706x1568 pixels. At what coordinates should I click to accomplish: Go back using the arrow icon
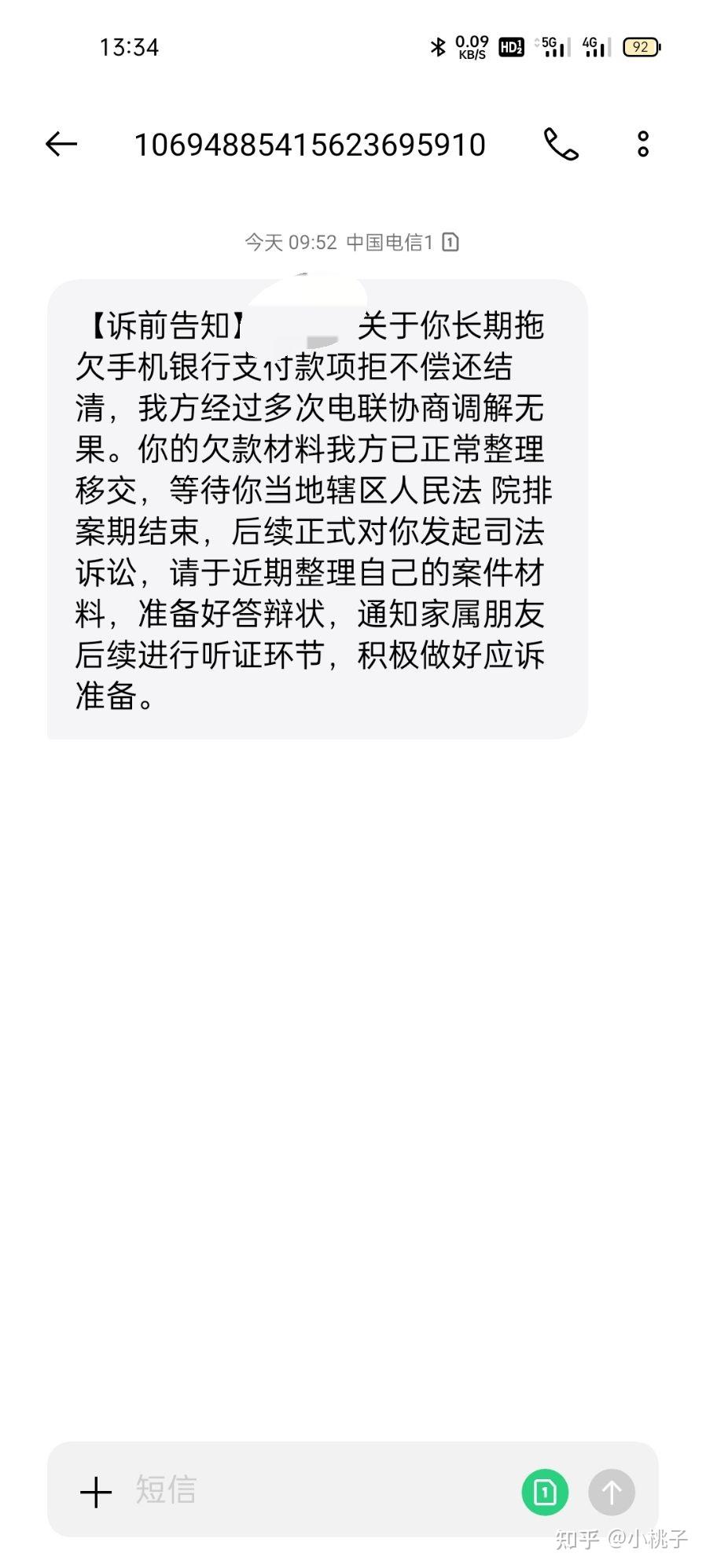61,145
